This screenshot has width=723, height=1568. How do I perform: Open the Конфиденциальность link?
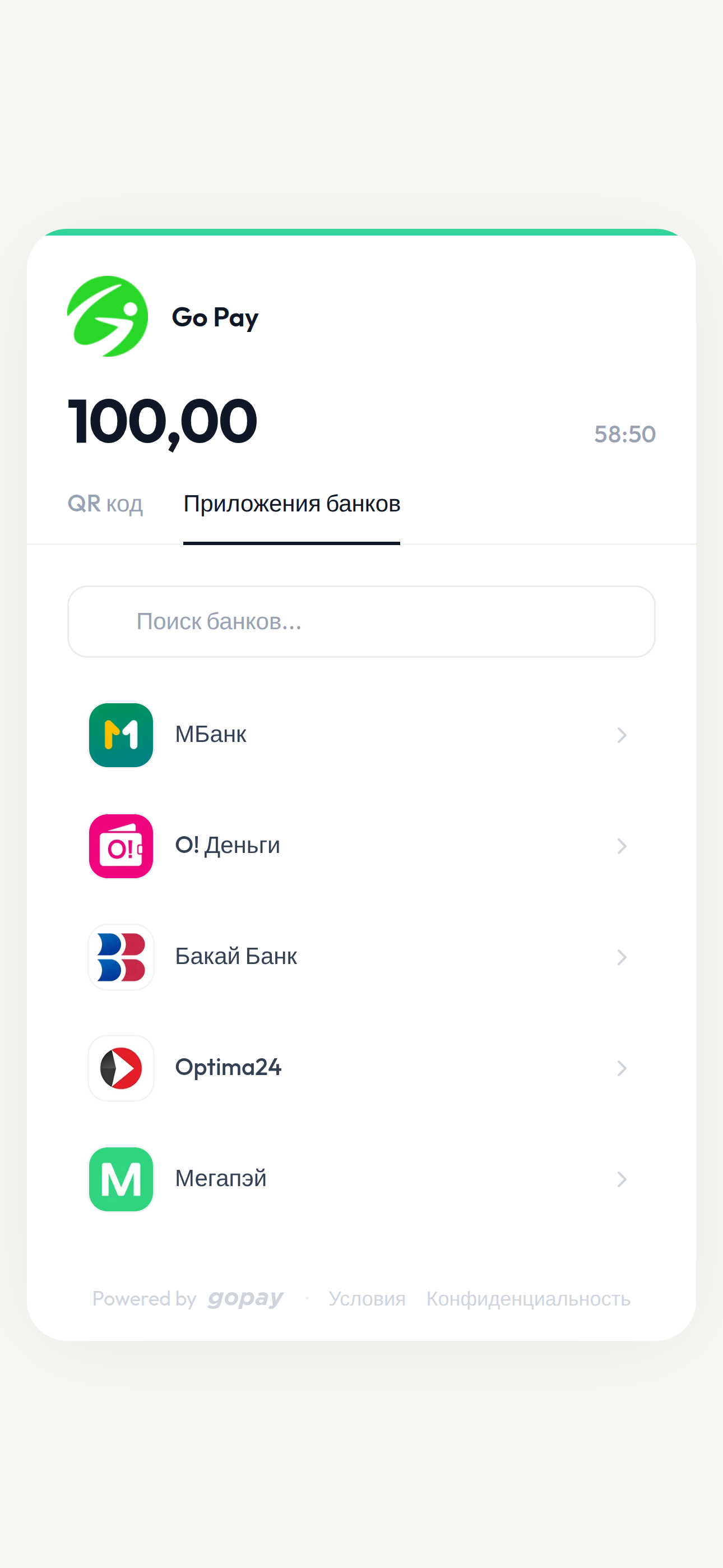(529, 1298)
